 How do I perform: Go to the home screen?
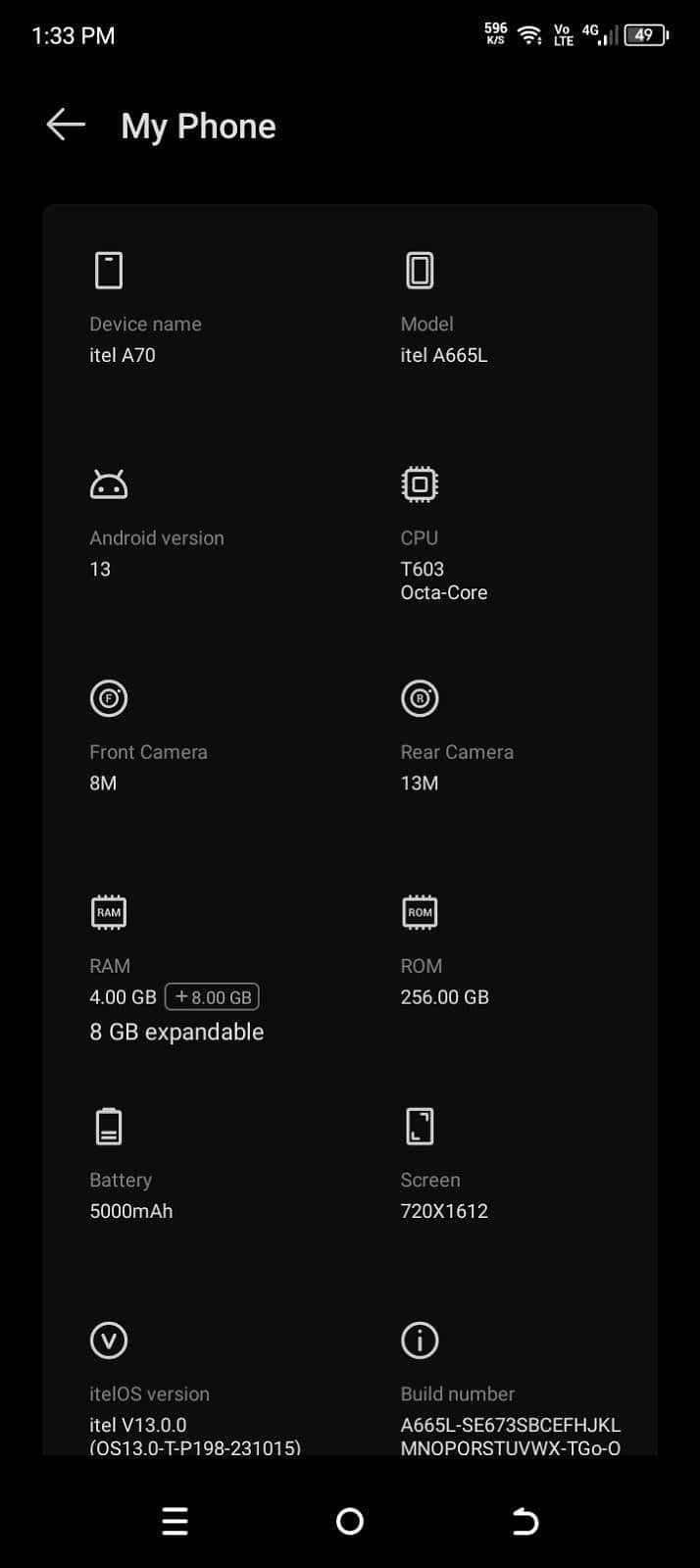coord(350,1521)
